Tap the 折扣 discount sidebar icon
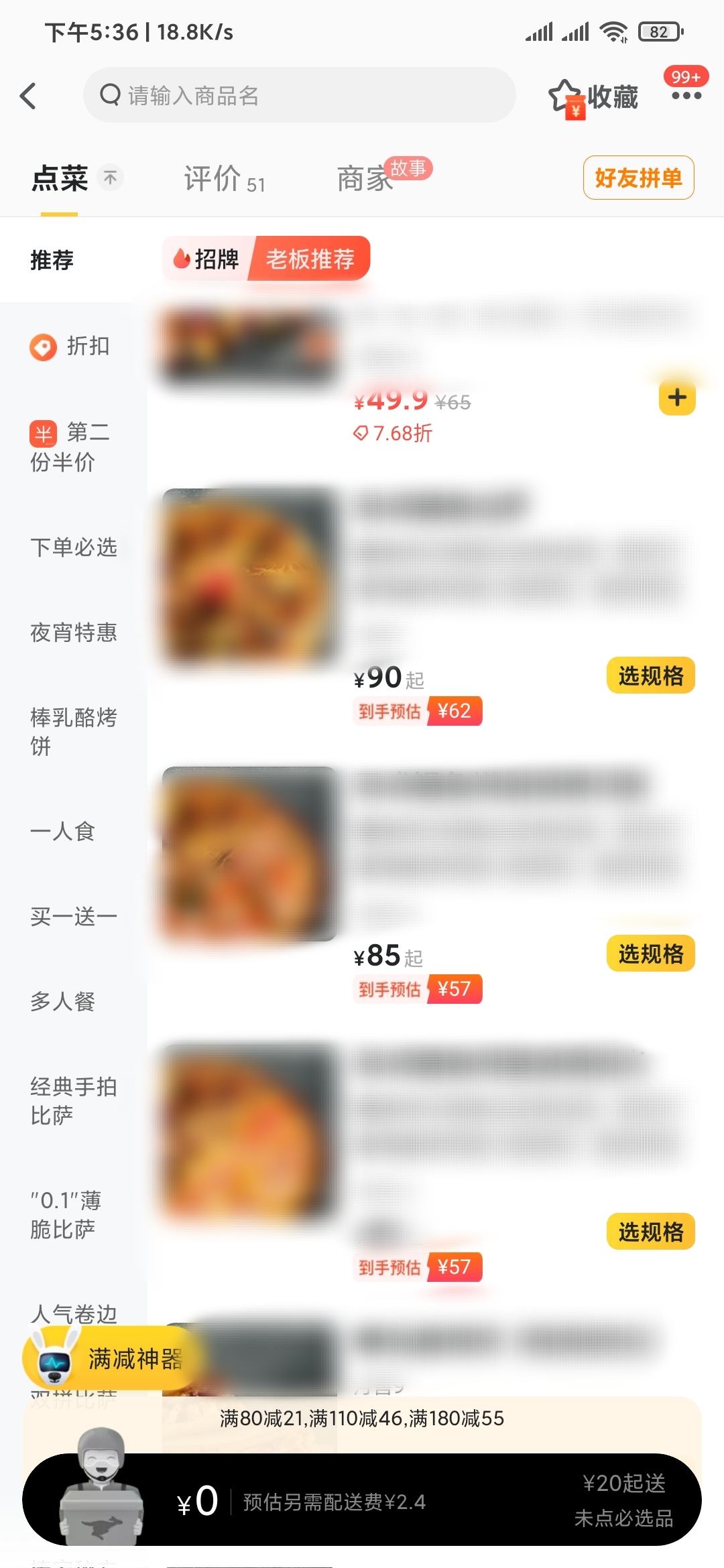The image size is (724, 1568). (43, 348)
